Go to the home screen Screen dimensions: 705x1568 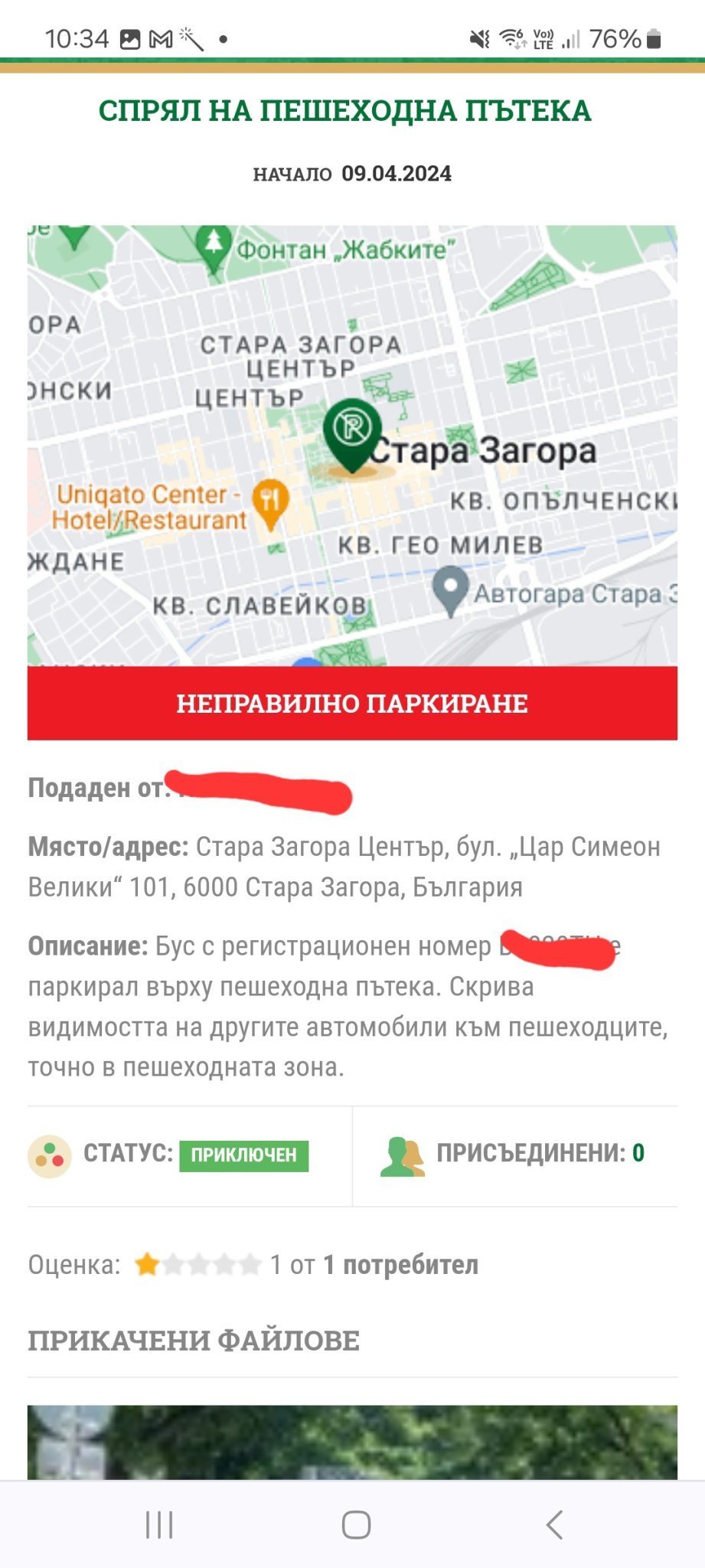click(356, 1525)
